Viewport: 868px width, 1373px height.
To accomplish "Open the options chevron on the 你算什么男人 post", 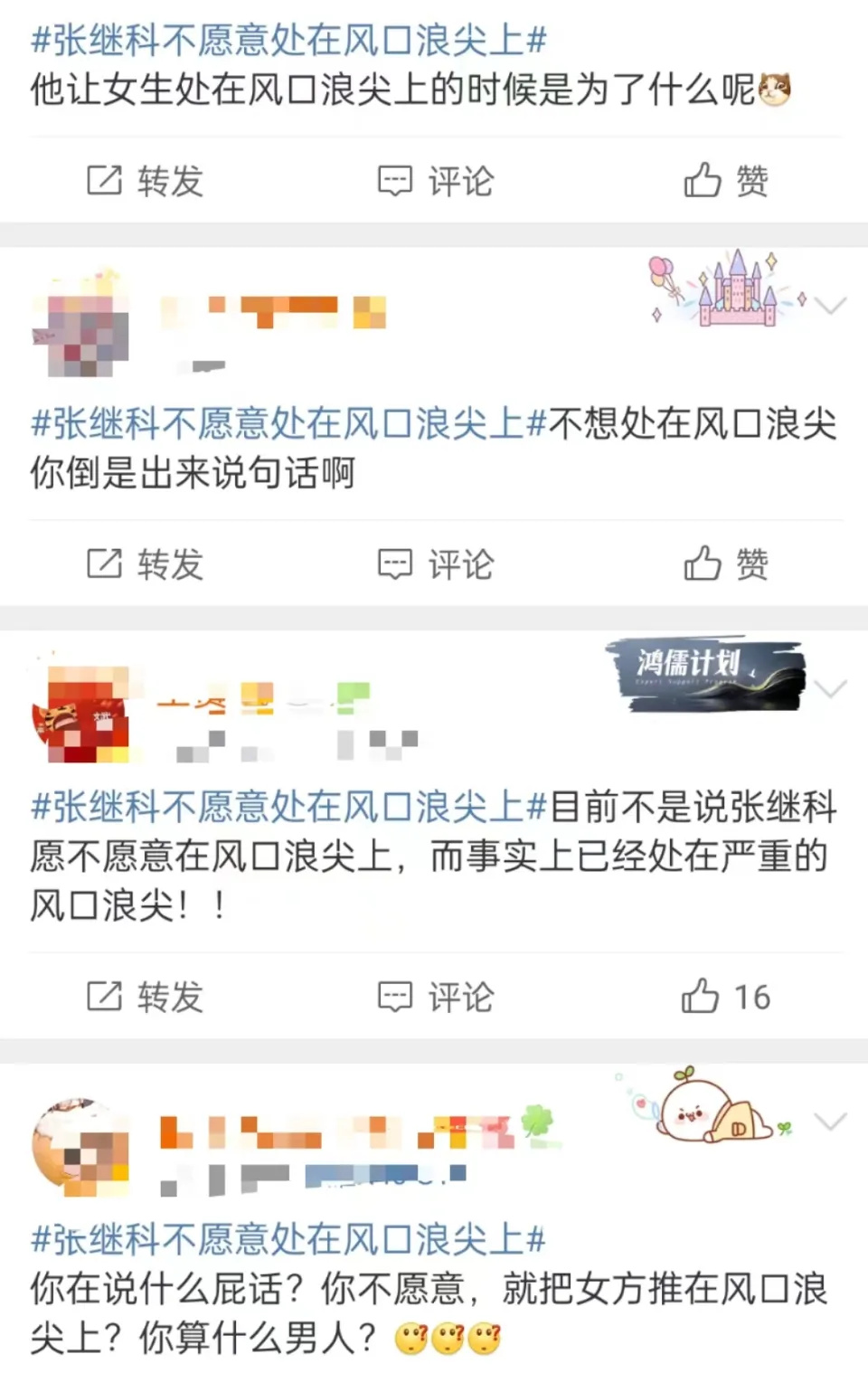I will (829, 1122).
